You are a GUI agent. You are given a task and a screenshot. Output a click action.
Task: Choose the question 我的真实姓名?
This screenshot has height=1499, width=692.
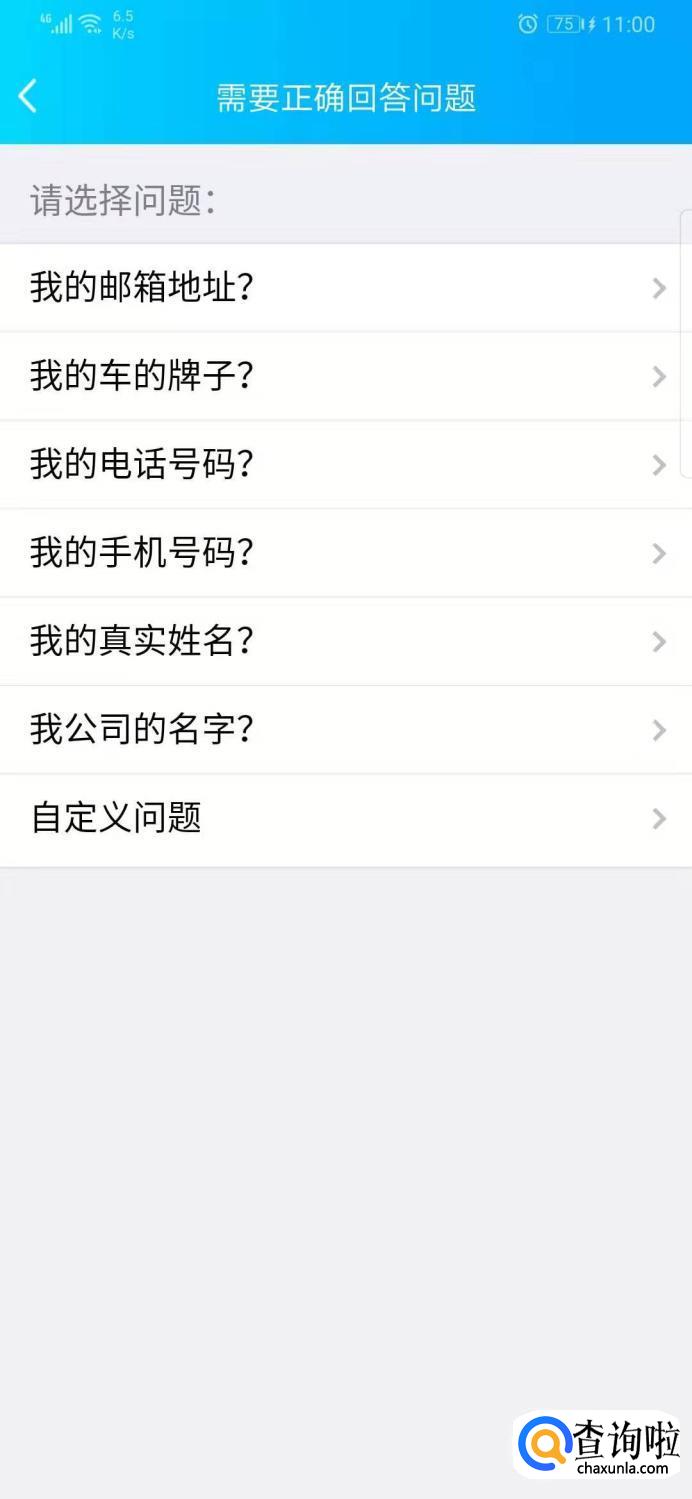pos(346,641)
